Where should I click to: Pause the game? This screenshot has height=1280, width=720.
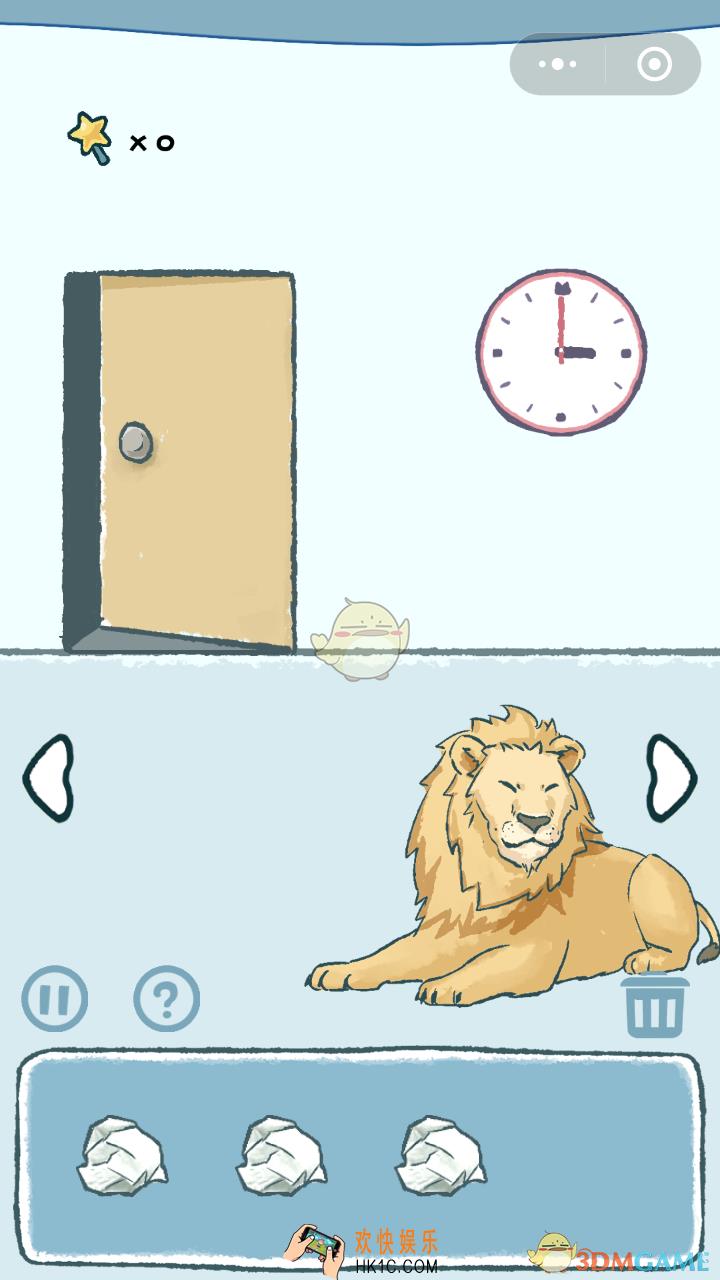pyautogui.click(x=55, y=998)
